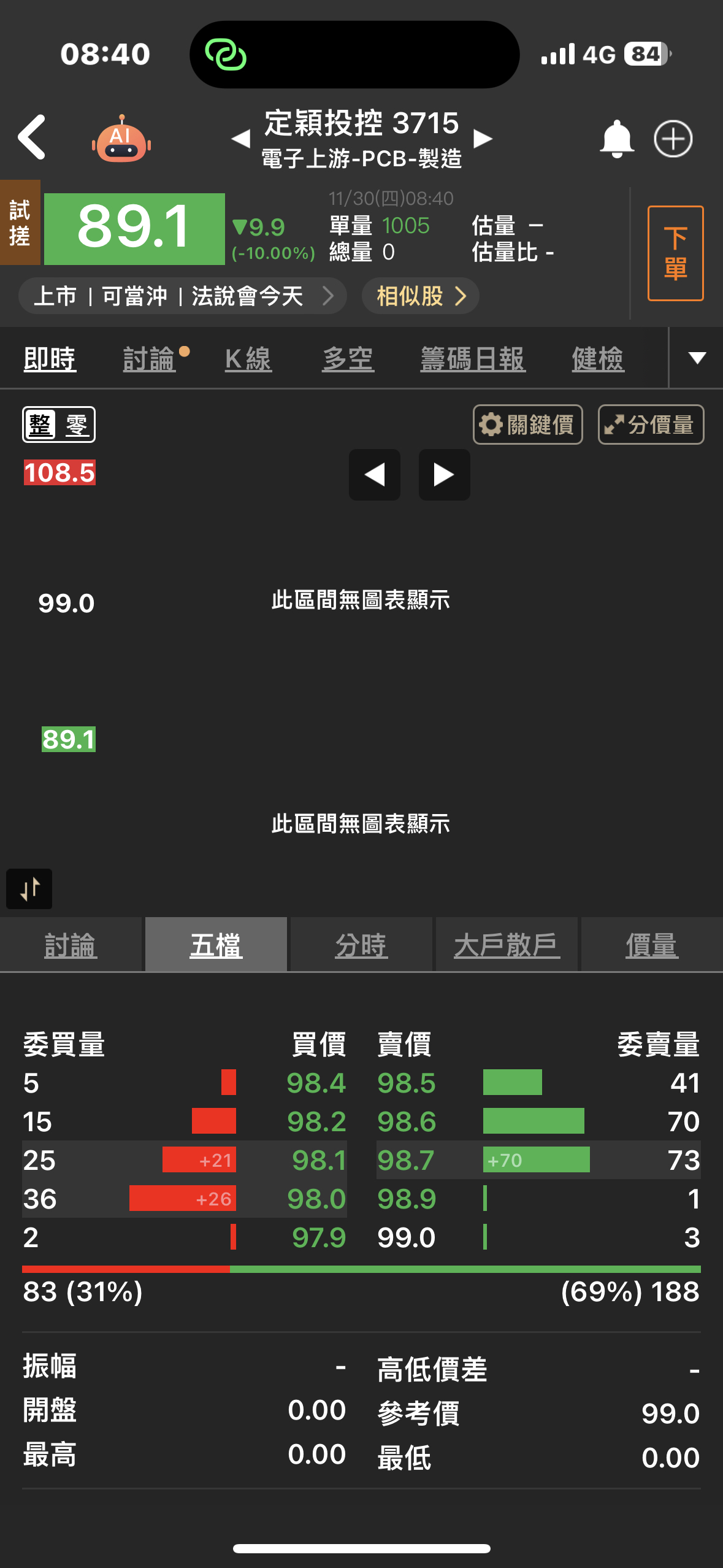Open 關鍵價 settings
The width and height of the screenshot is (723, 1568).
click(527, 425)
